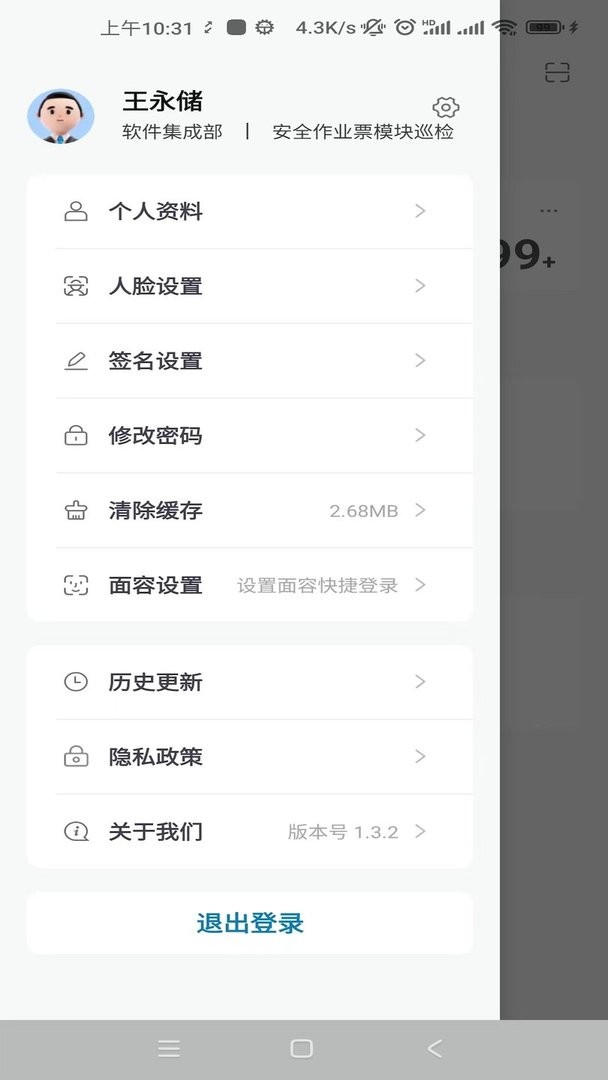This screenshot has width=608, height=1080.
Task: Go to 人脸设置 face settings
Action: tap(249, 286)
